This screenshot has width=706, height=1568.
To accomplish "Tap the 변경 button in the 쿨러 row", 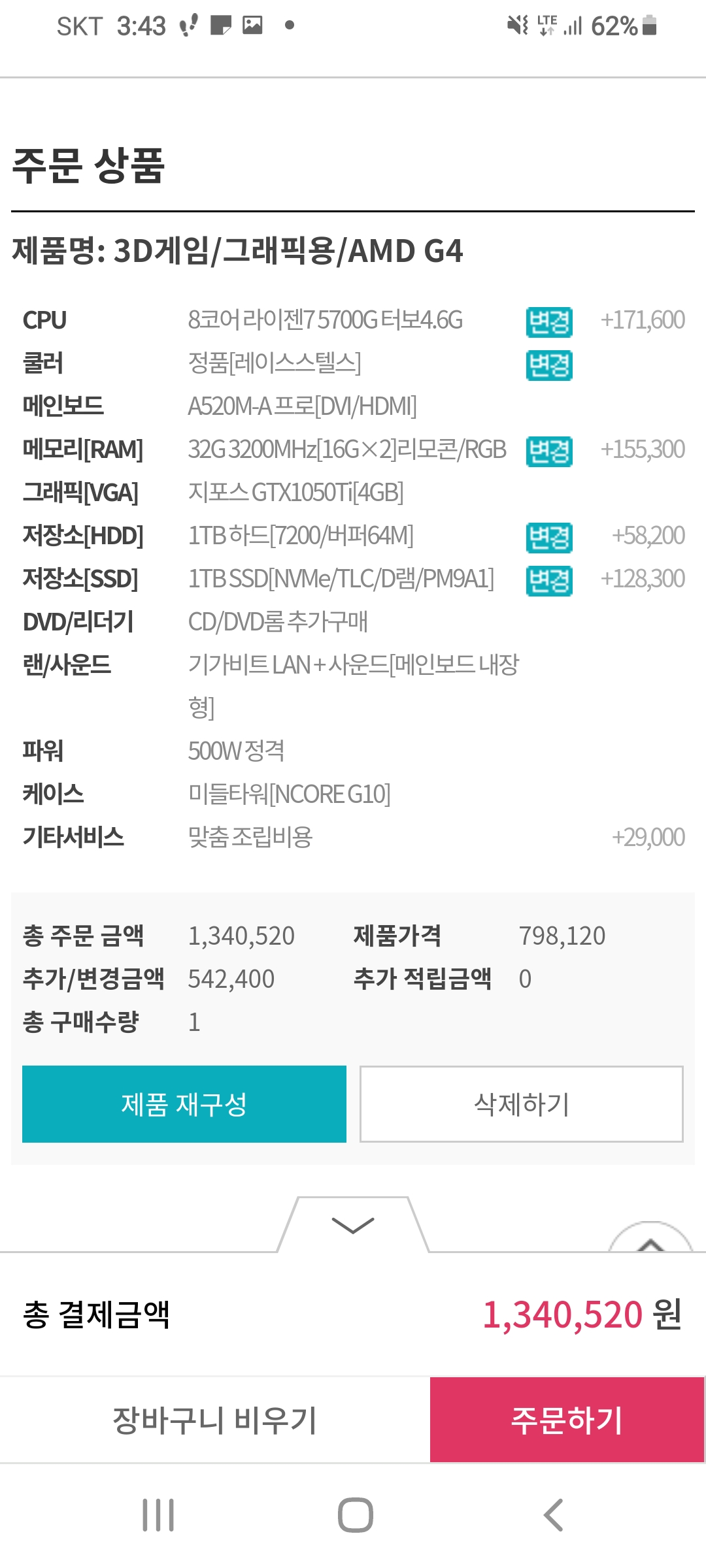I will tap(549, 365).
